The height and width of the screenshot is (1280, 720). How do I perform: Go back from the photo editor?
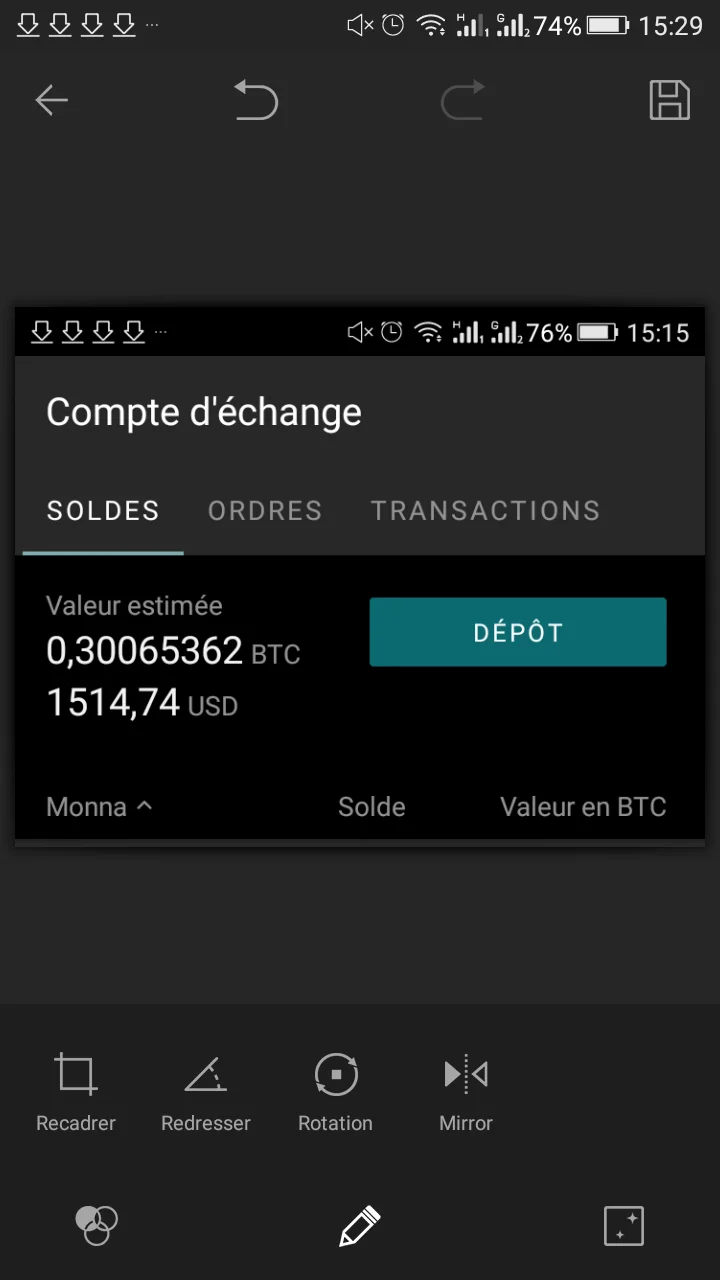51,100
